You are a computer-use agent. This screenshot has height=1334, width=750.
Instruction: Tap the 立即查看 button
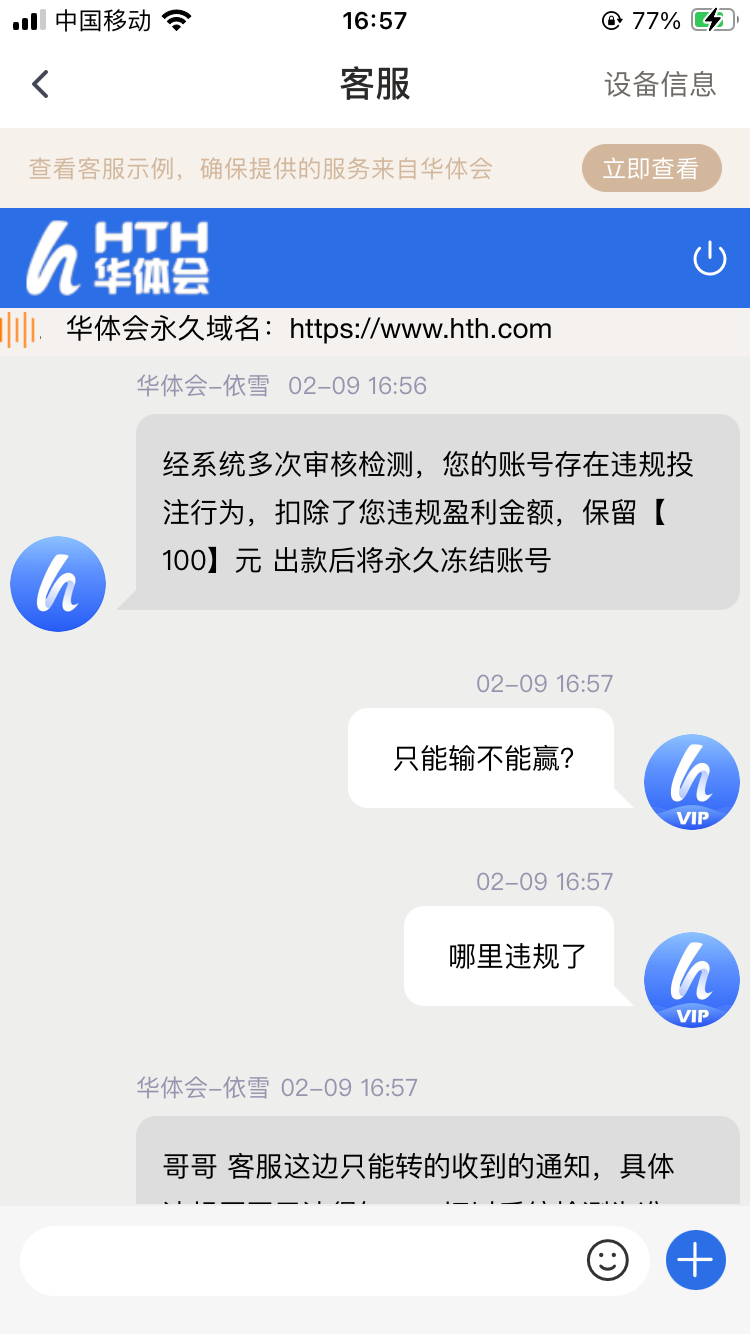tap(651, 168)
